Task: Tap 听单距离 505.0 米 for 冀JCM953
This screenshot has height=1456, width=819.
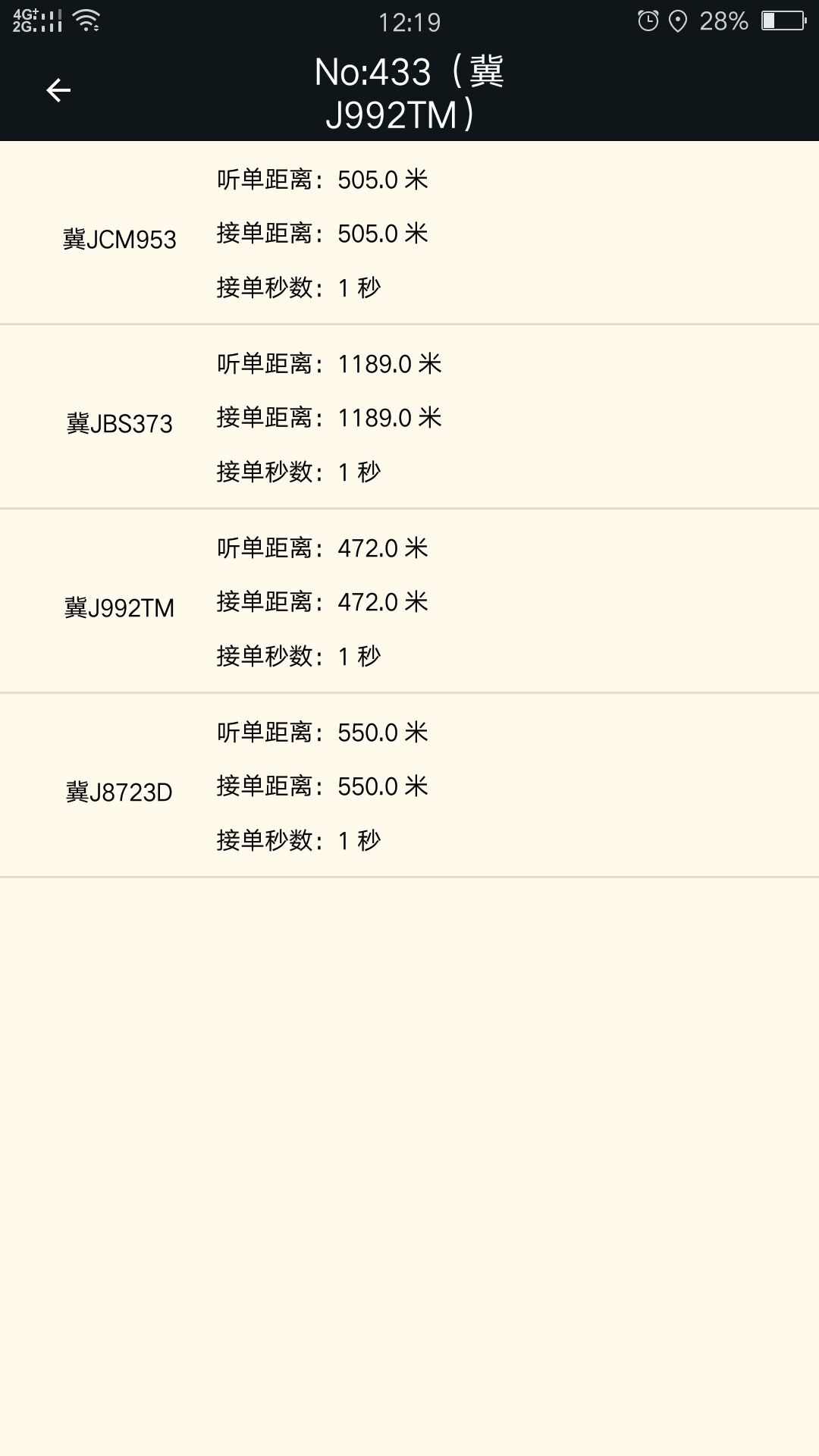Action: point(321,180)
